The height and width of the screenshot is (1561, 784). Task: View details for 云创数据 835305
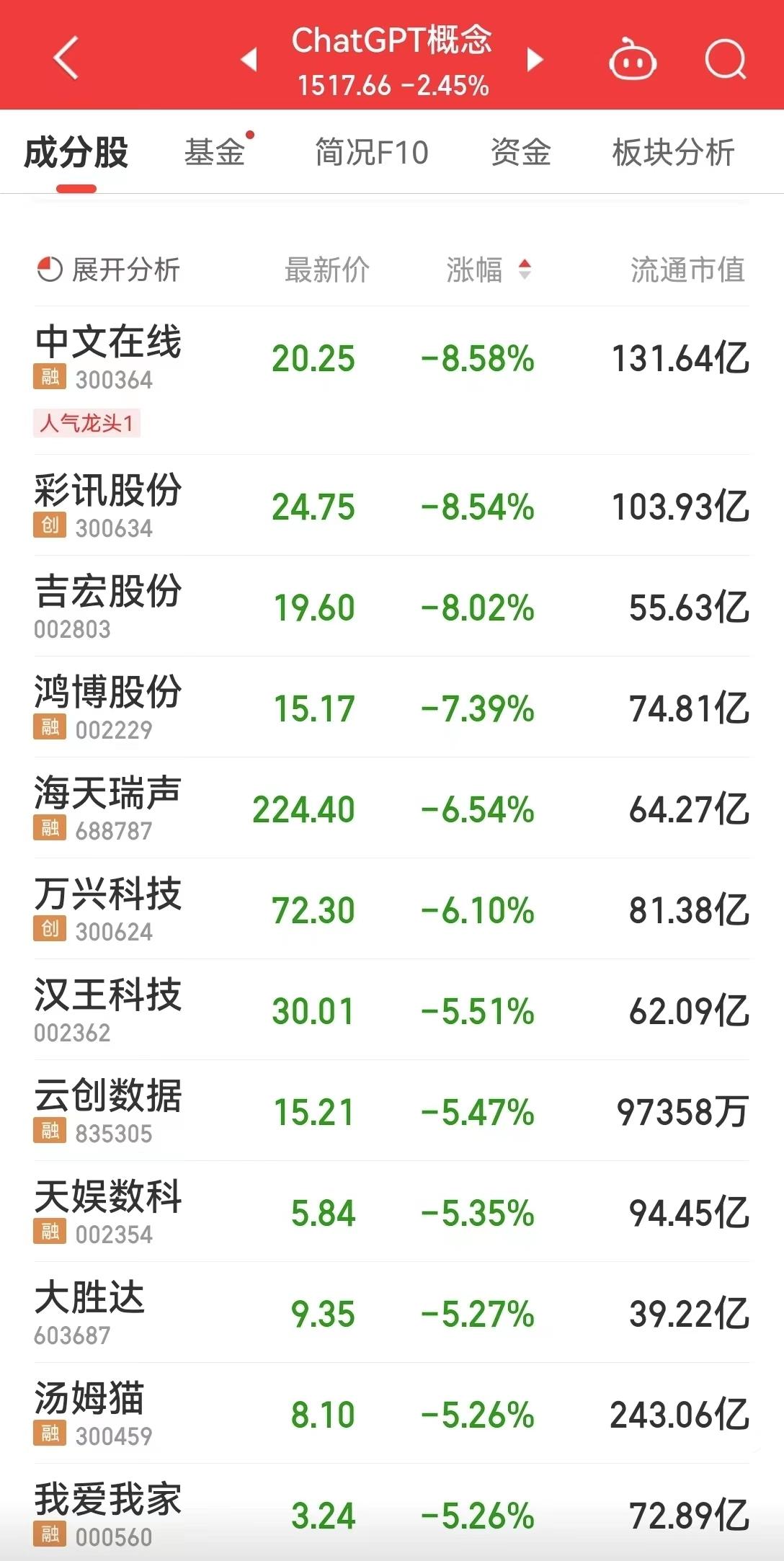[x=392, y=1111]
